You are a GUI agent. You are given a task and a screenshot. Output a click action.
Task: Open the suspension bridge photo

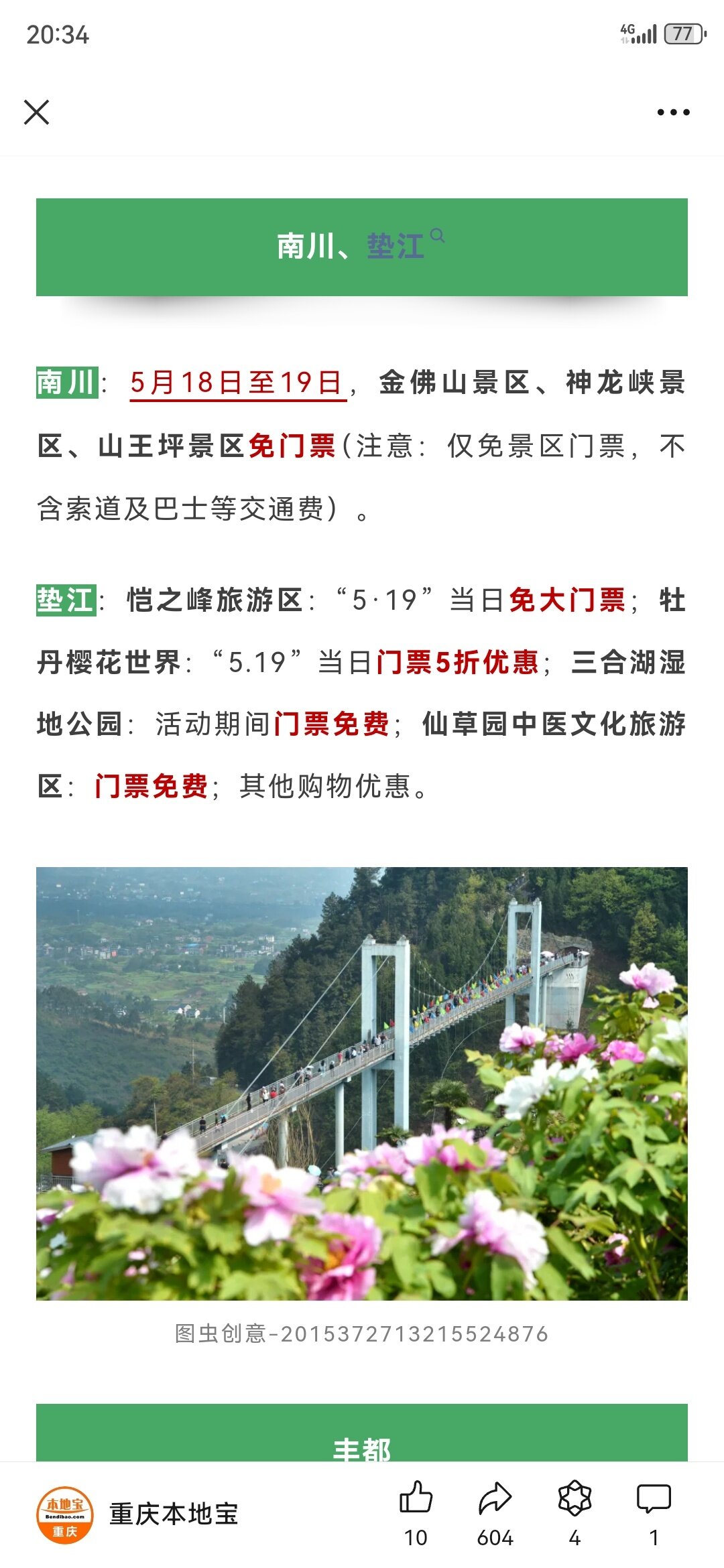pos(362,1083)
